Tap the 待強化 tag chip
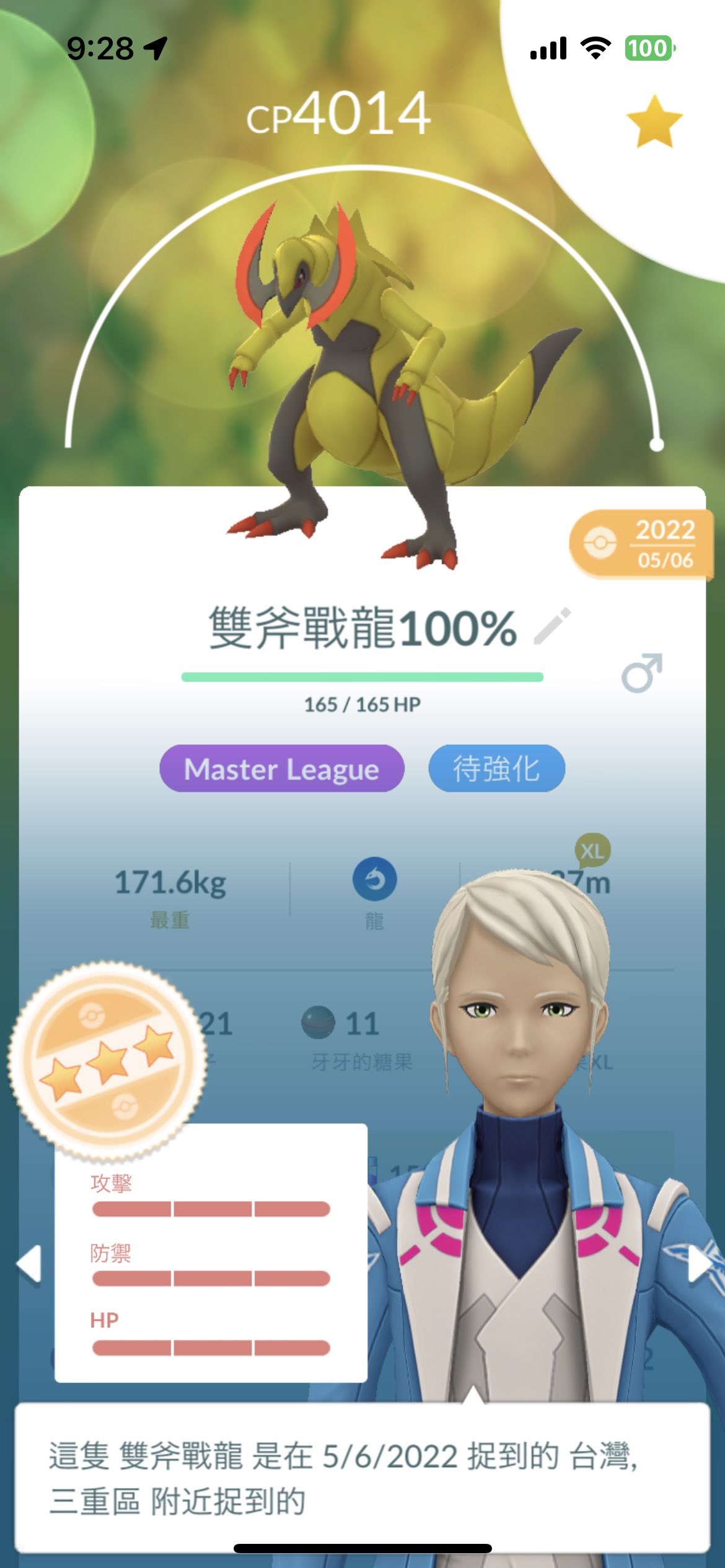 496,769
